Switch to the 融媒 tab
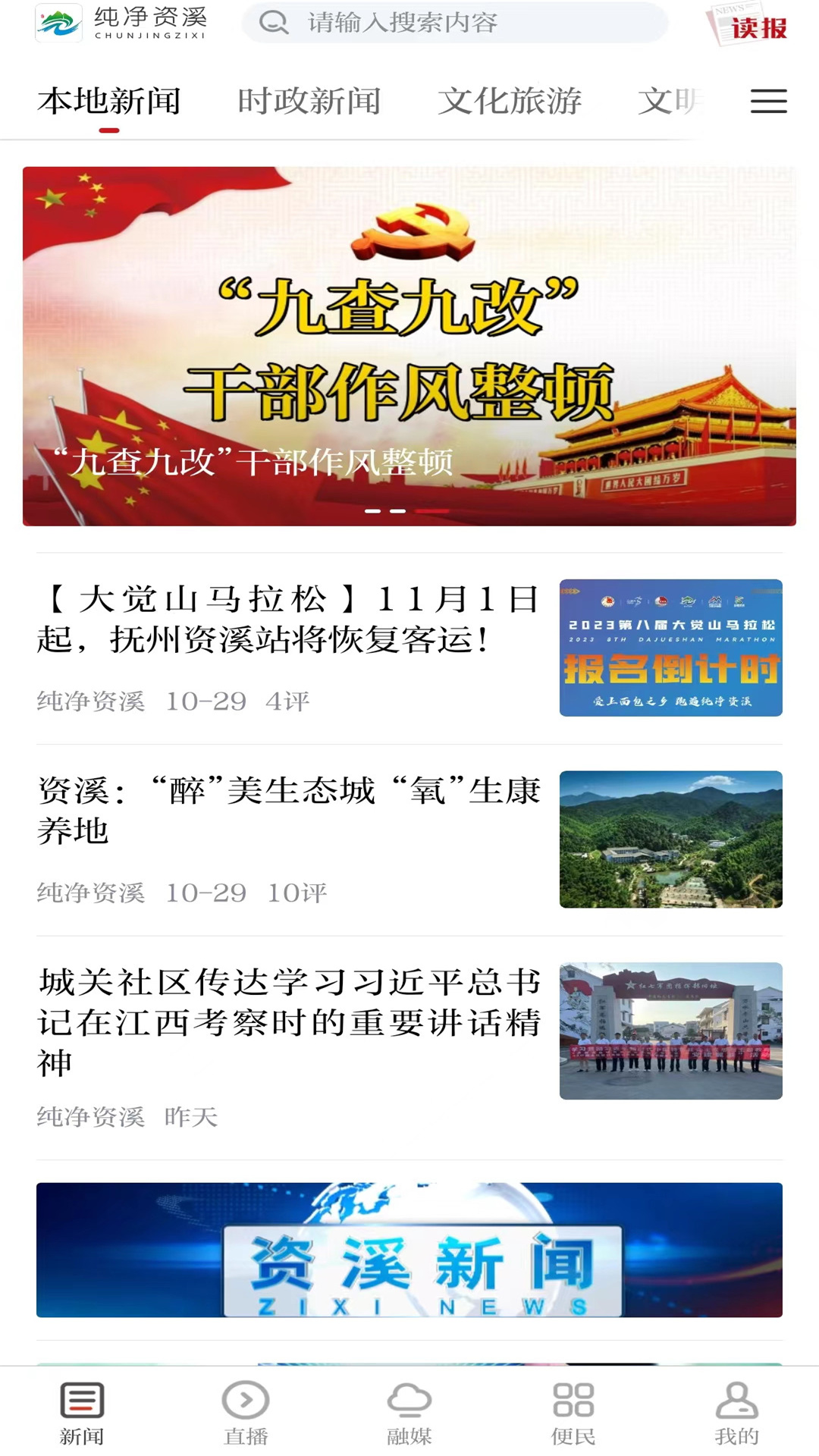 [x=409, y=1412]
